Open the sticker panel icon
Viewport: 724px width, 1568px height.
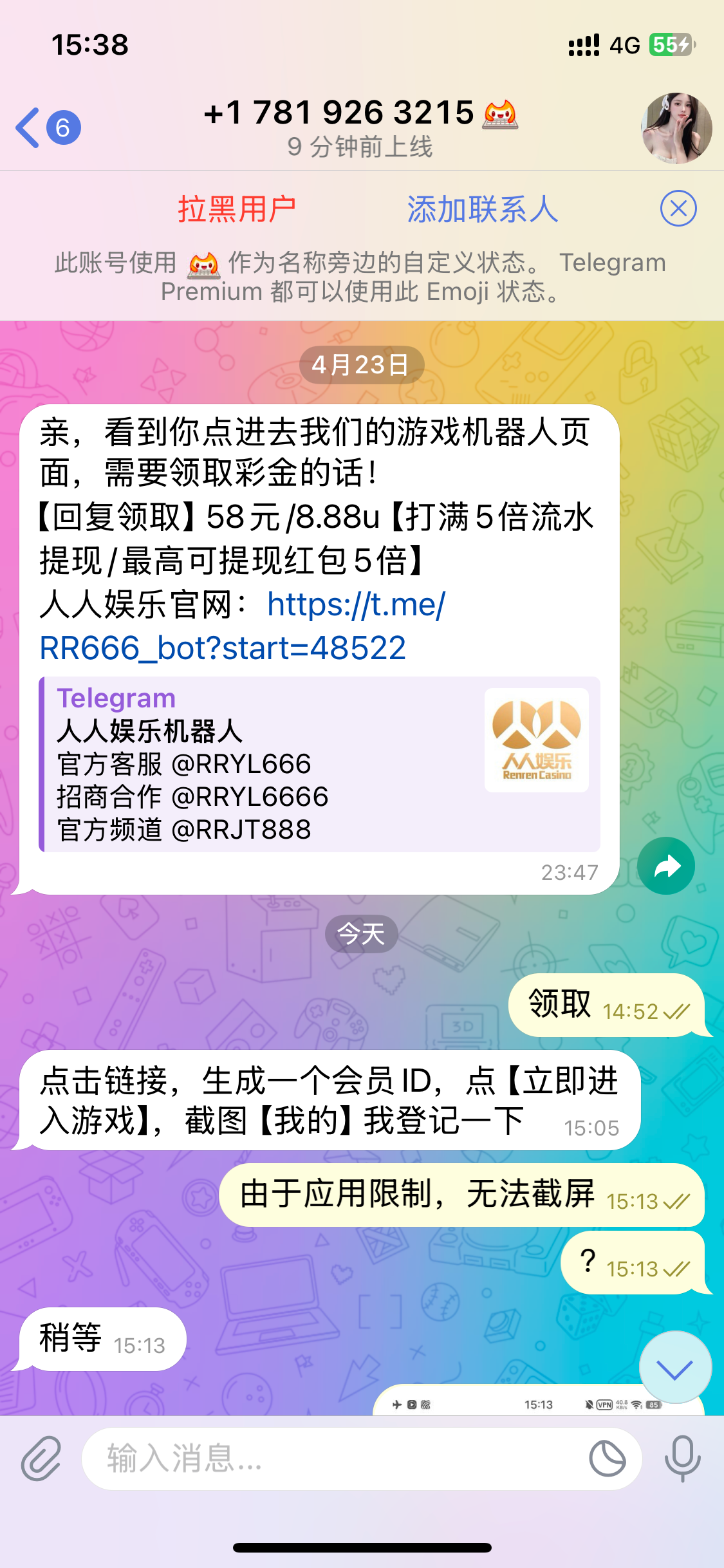[x=608, y=1458]
